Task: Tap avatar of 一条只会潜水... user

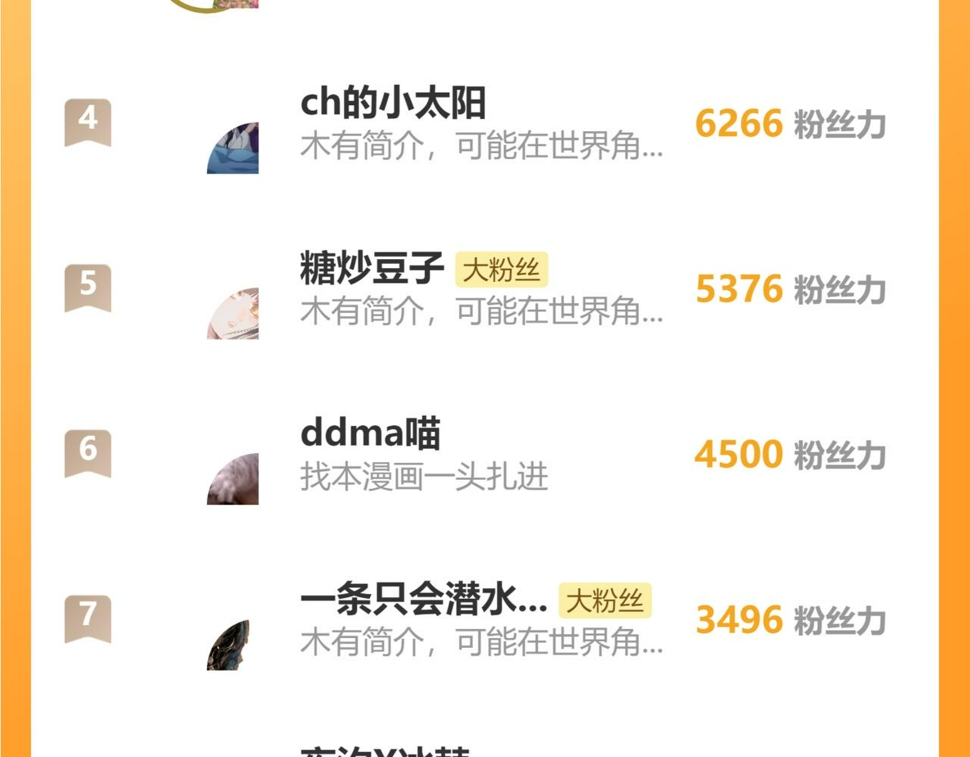Action: pyautogui.click(x=229, y=644)
